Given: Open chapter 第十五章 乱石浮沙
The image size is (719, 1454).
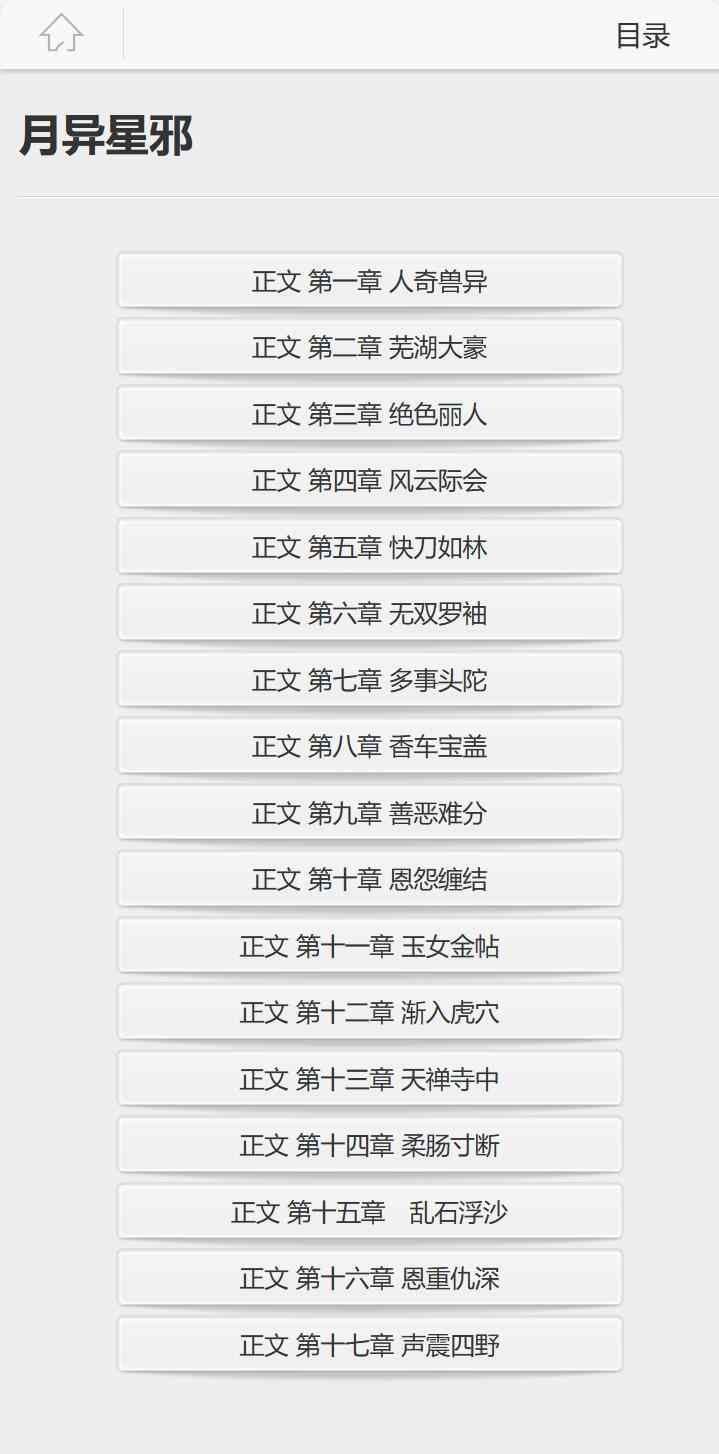Looking at the screenshot, I should tap(370, 1212).
